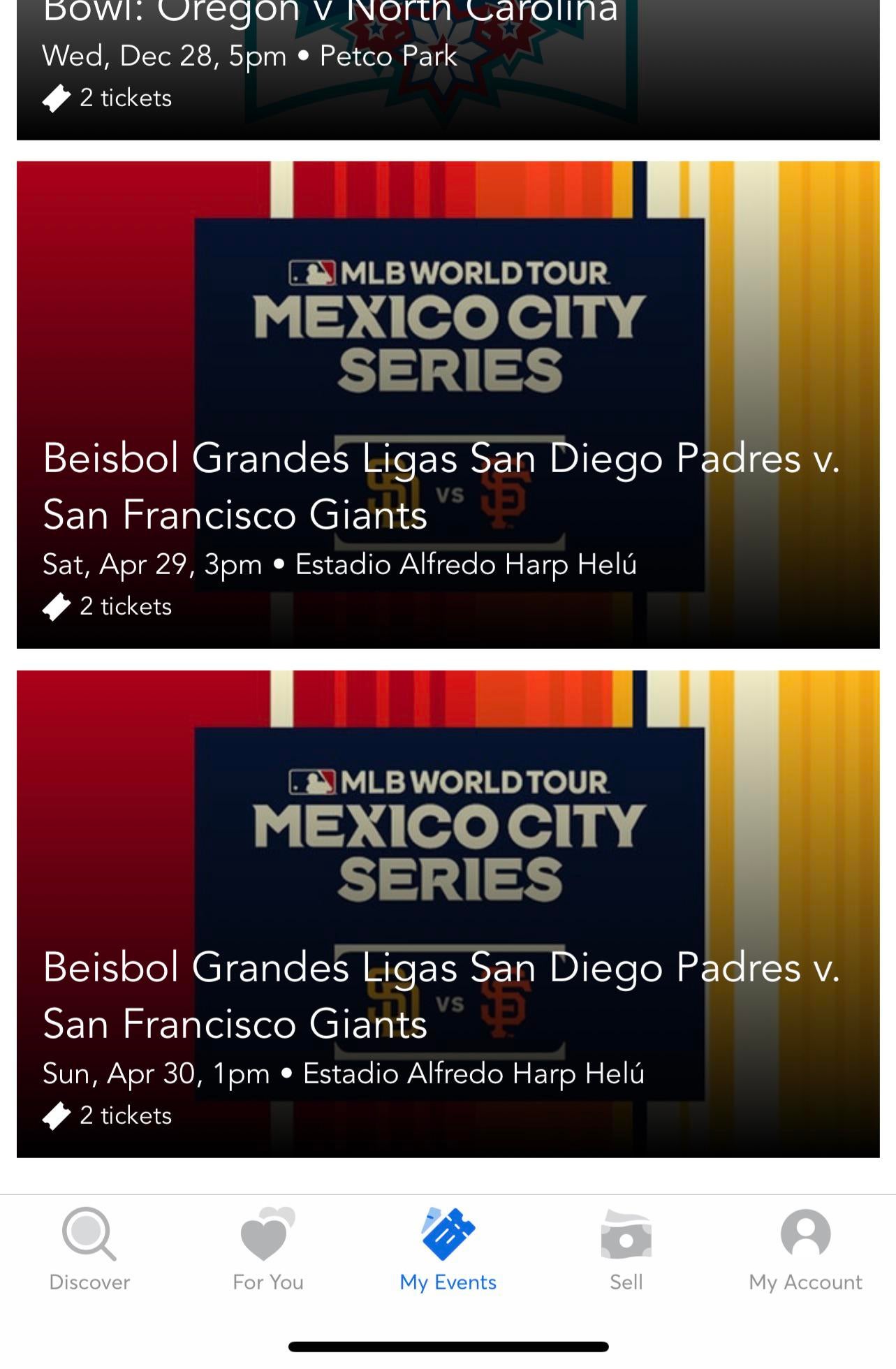Image resolution: width=896 pixels, height=1369 pixels.
Task: Open the Oregon v North Carolina bowl event
Action: (448, 70)
